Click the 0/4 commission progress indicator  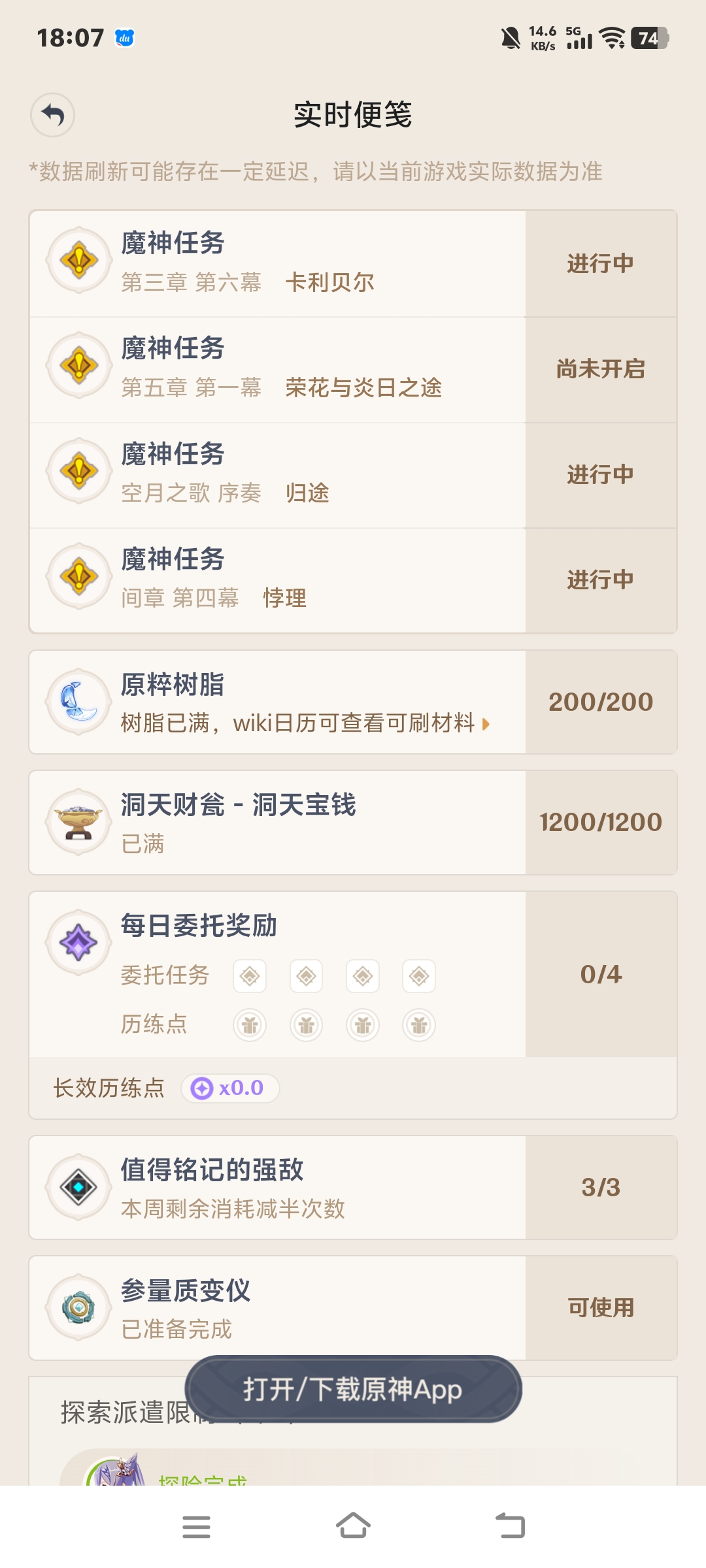601,974
